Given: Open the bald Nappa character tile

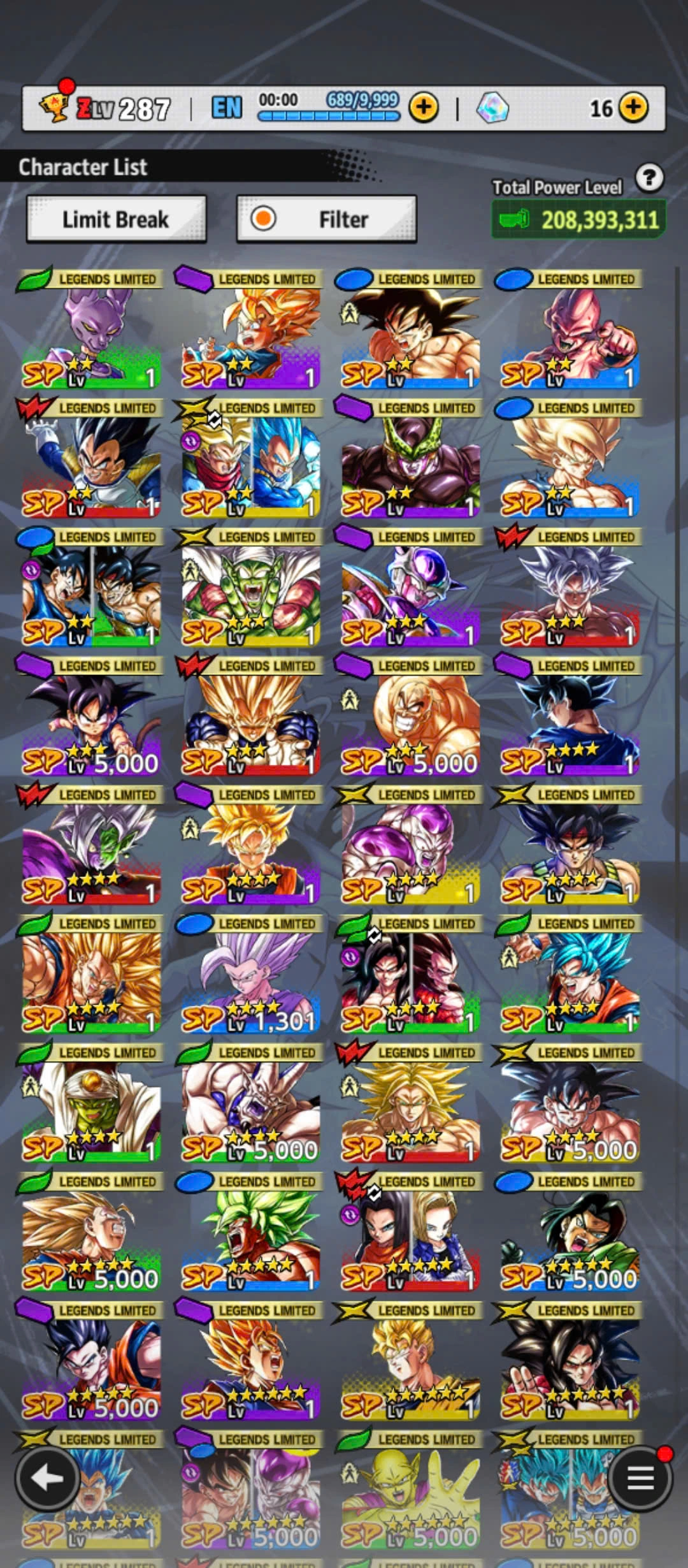Looking at the screenshot, I should pyautogui.click(x=410, y=718).
